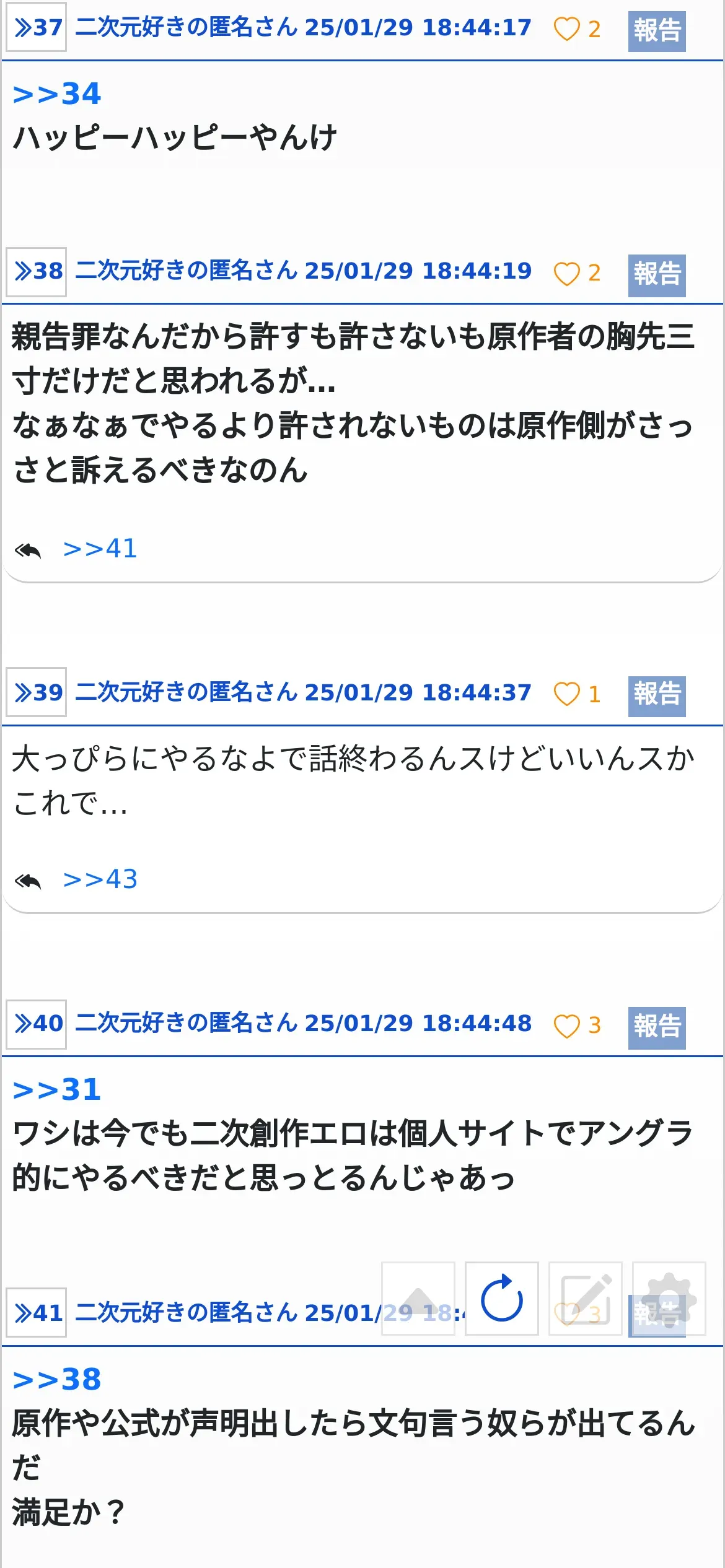Tap post number >>37
This screenshot has width=725, height=1568.
pyautogui.click(x=37, y=27)
